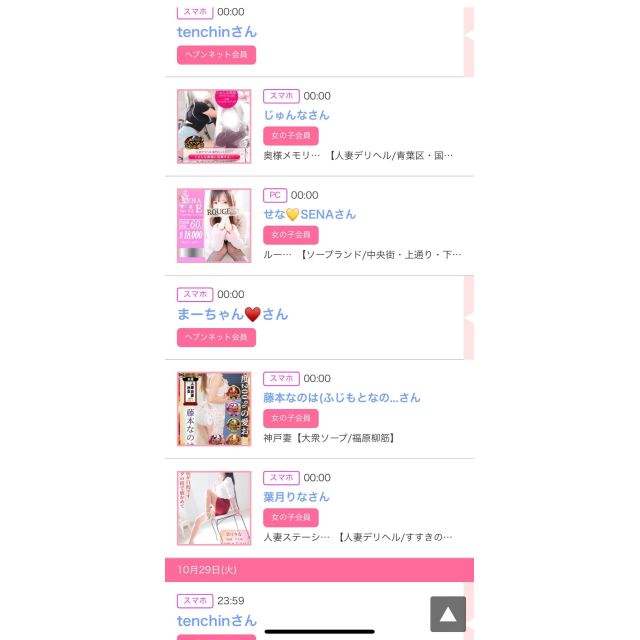Tap 藤本なのは's thumbnail image
Image resolution: width=640 pixels, height=640 pixels.
tap(214, 409)
